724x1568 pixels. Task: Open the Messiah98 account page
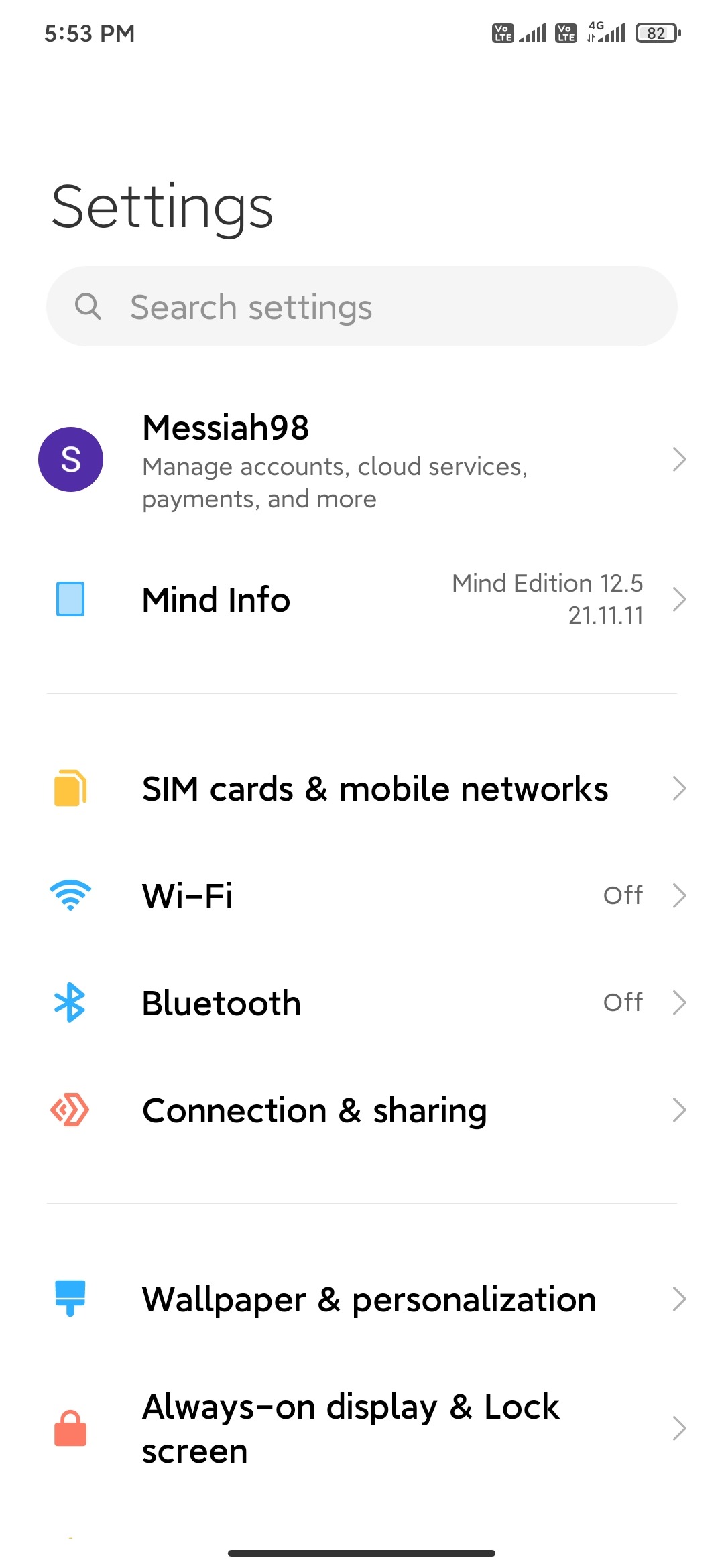[x=362, y=461]
